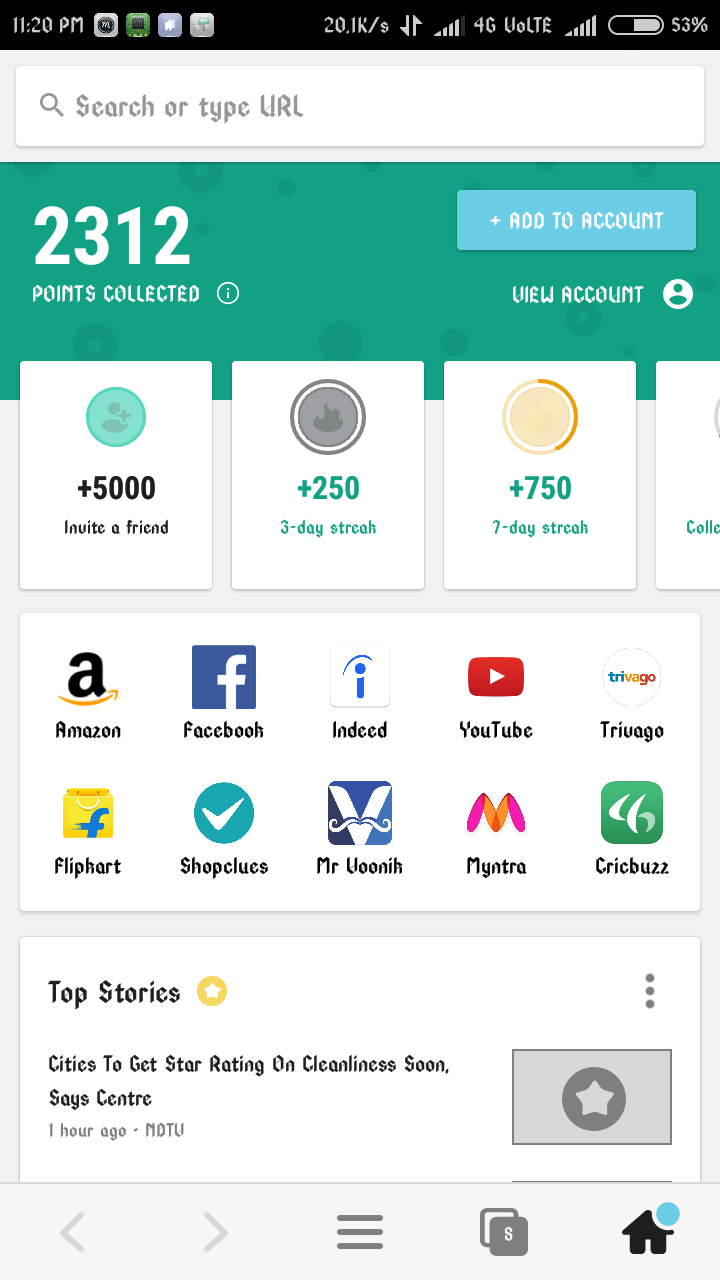
Task: Select the 3-day streak card
Action: pos(328,475)
